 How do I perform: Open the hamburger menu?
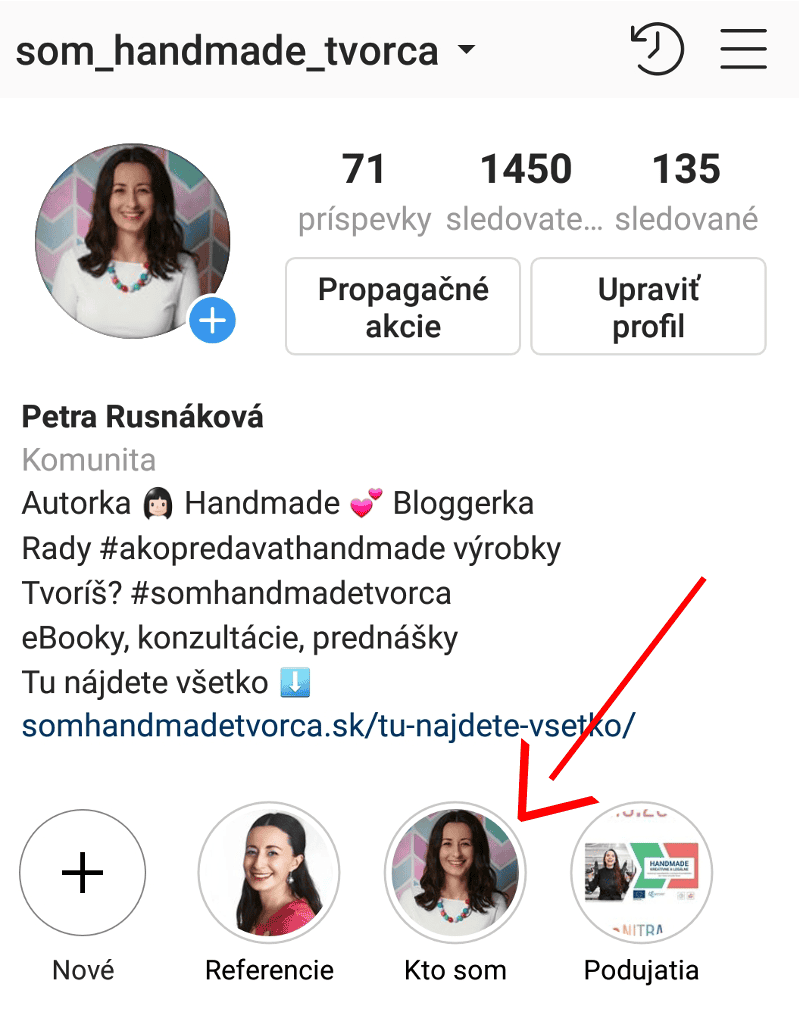click(x=743, y=49)
